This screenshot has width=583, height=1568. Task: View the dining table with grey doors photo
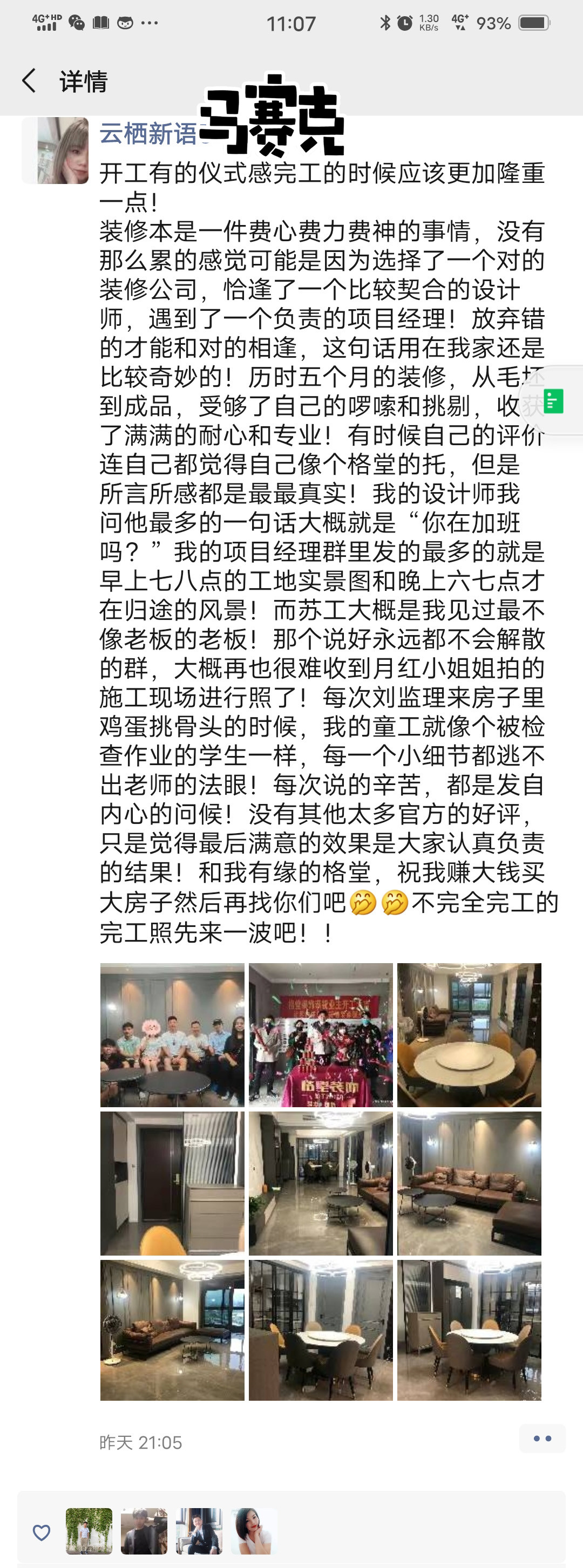coord(321,1330)
